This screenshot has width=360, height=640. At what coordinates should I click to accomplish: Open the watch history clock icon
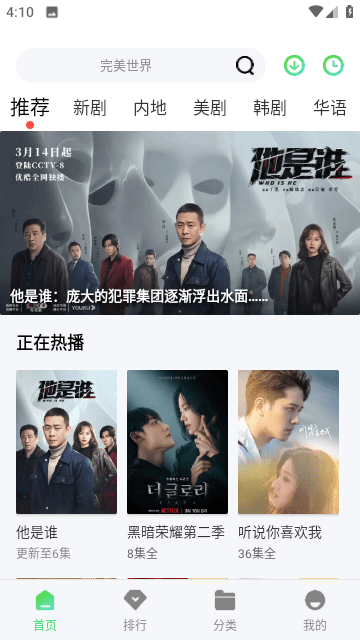click(x=333, y=65)
